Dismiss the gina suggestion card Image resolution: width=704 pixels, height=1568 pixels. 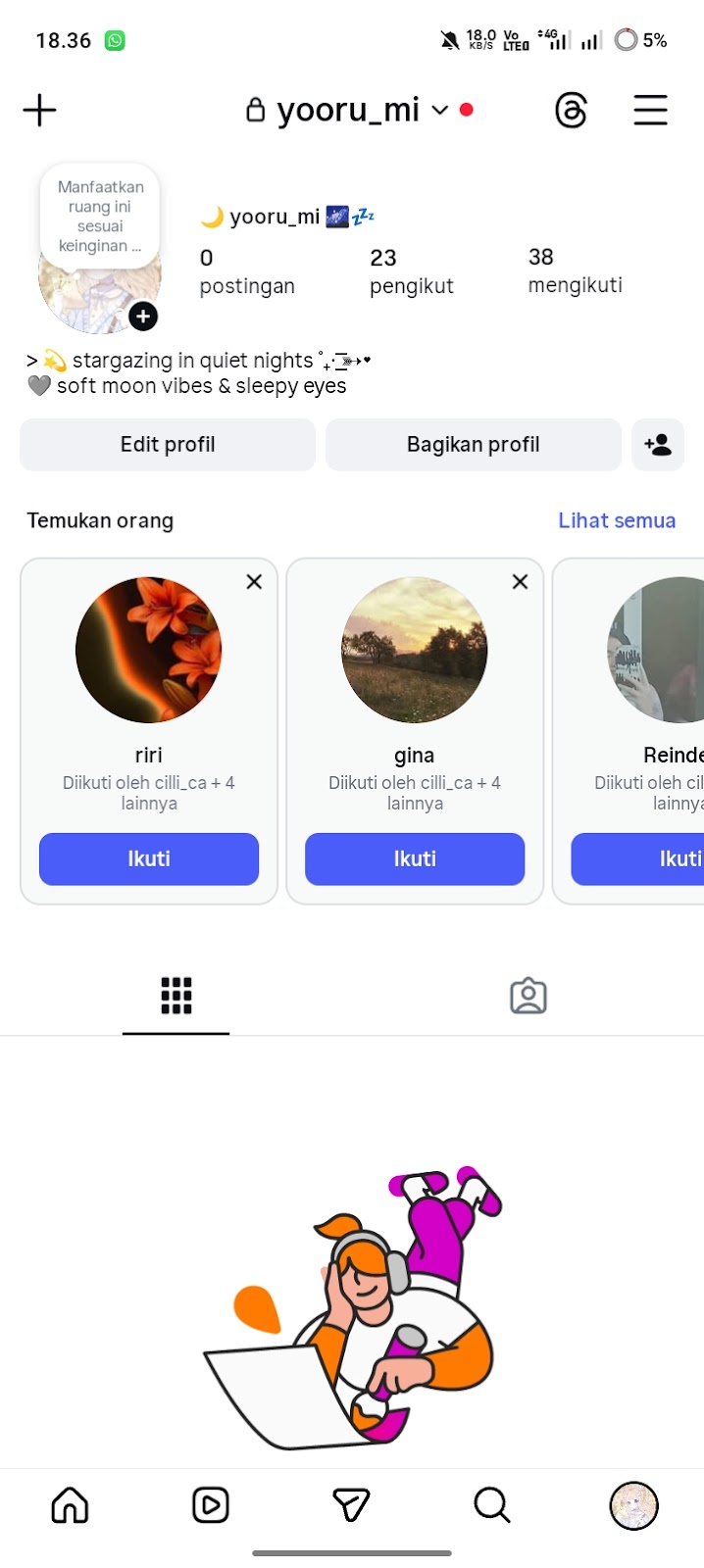click(520, 581)
